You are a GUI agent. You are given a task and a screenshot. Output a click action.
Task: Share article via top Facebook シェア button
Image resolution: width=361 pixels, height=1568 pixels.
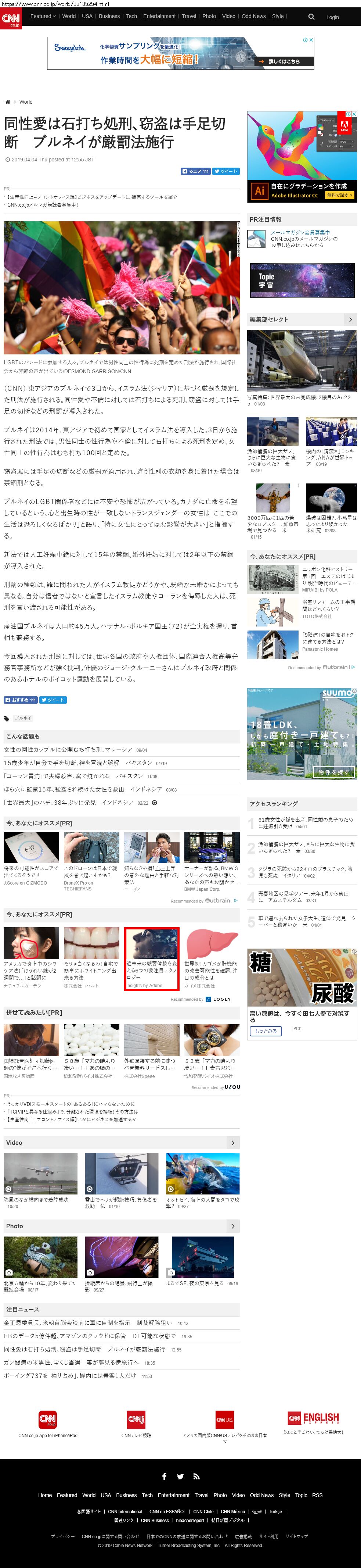click(x=195, y=172)
